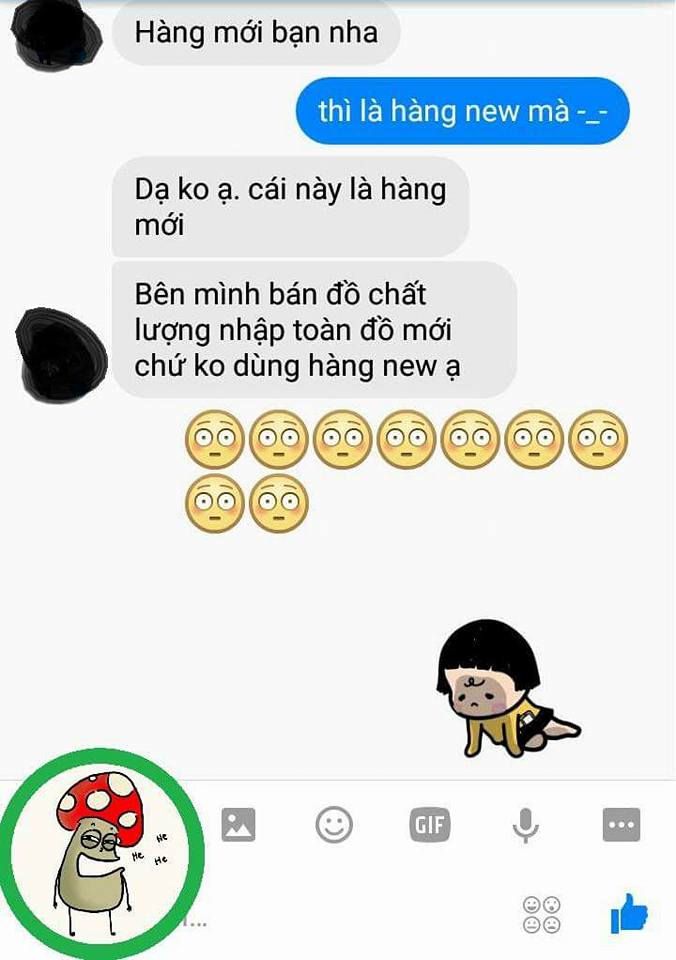
Task: Open the GIF search button
Action: [430, 825]
